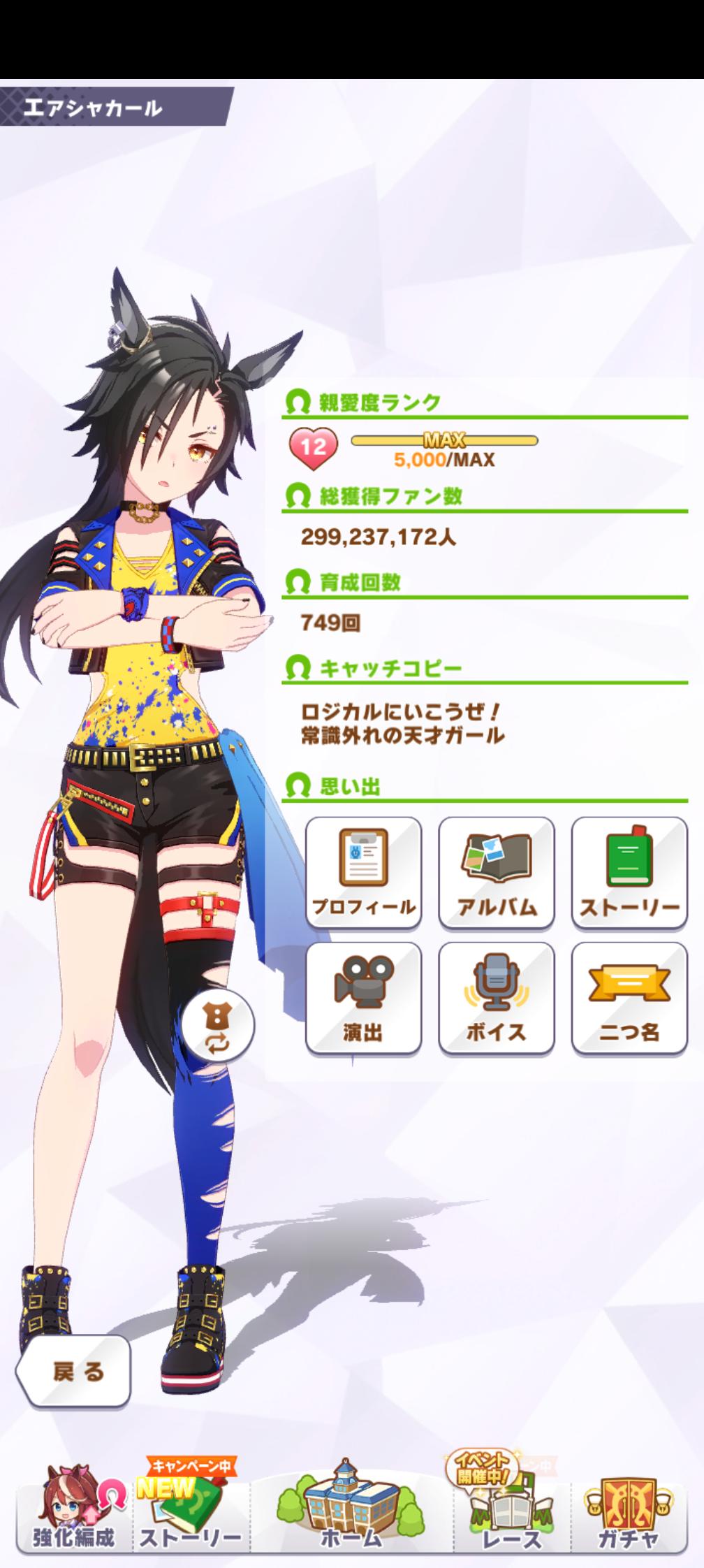Open the ボイス voice list
Viewport: 704px width, 1568px height.
coord(497,998)
